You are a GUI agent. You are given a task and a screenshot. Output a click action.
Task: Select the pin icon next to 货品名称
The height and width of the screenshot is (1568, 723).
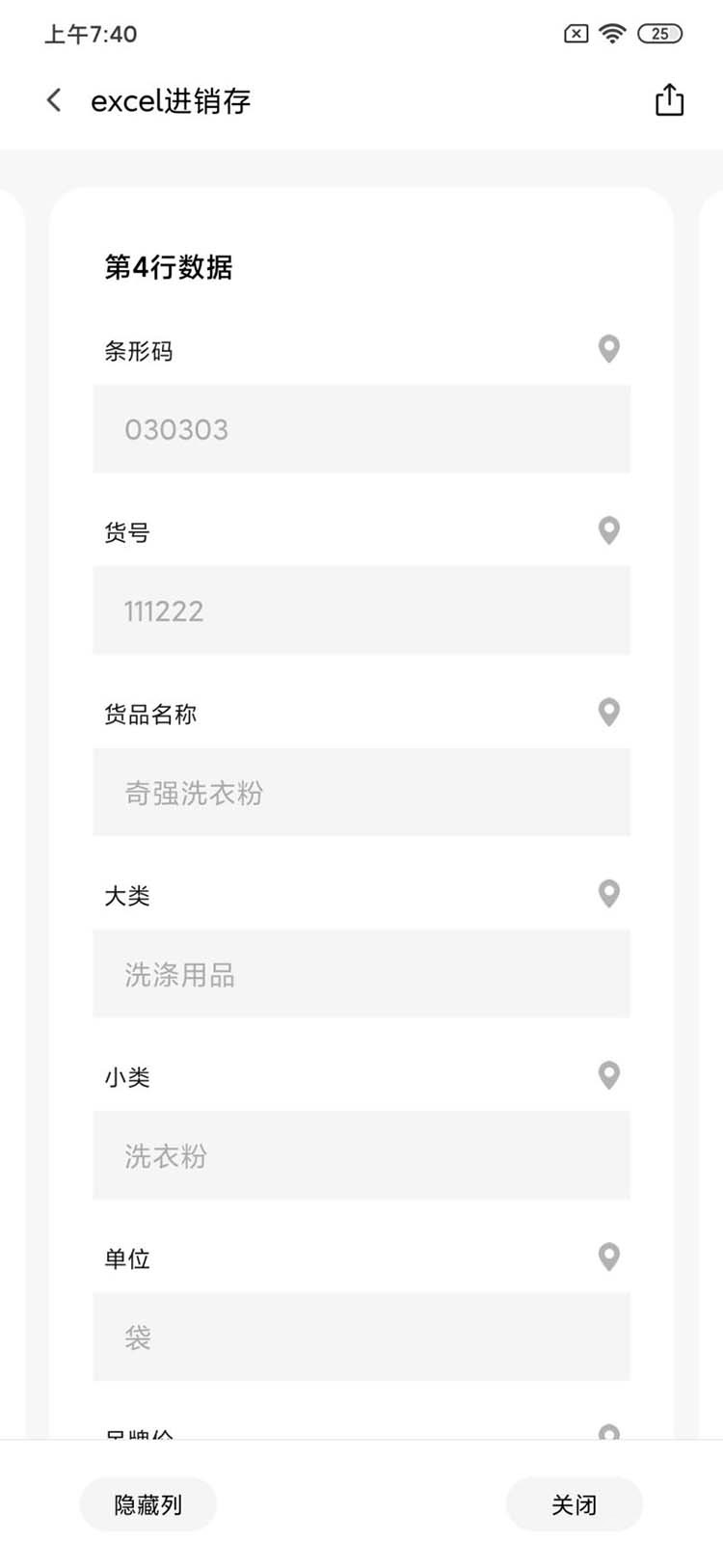coord(608,713)
